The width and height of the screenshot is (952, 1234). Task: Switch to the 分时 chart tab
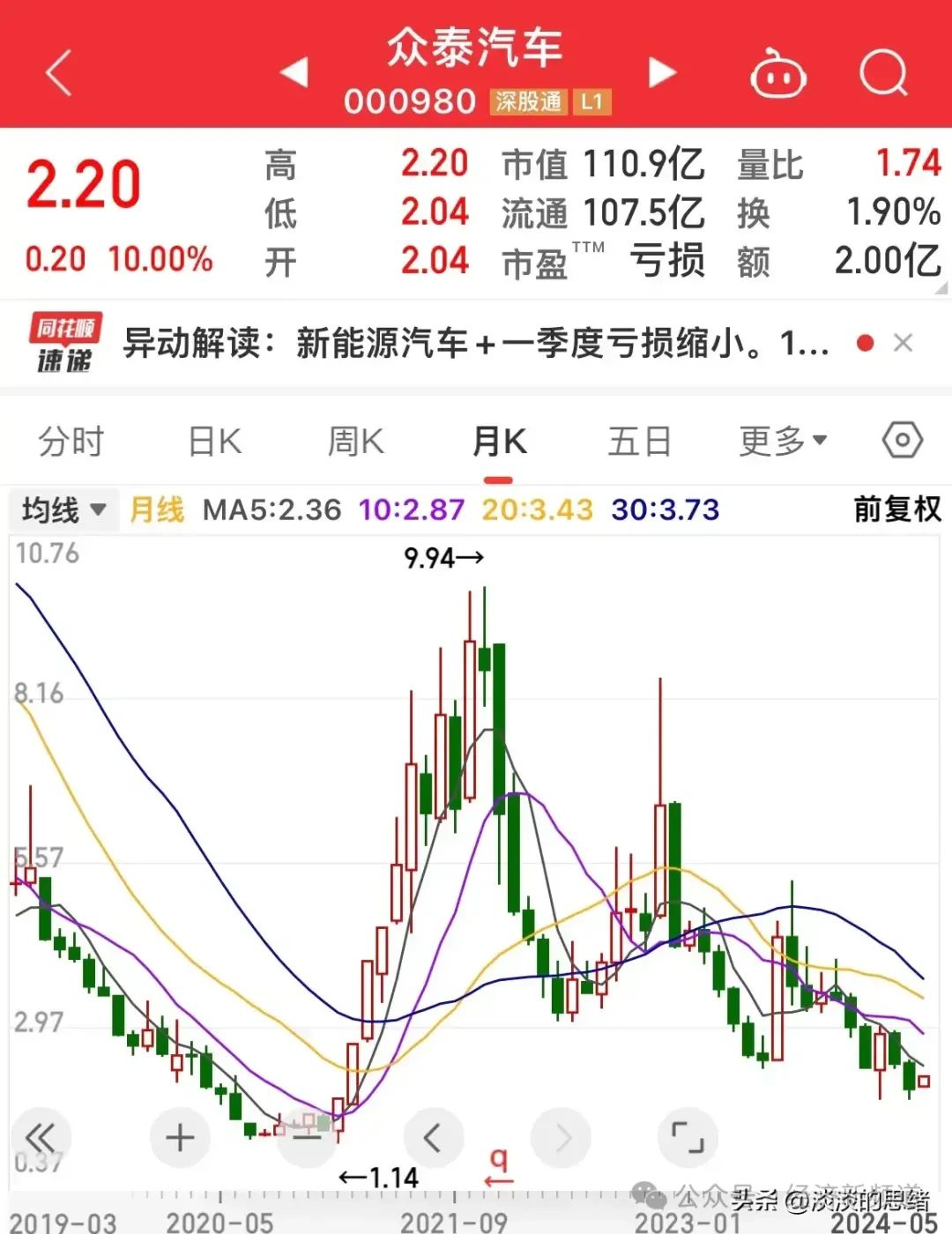point(71,442)
